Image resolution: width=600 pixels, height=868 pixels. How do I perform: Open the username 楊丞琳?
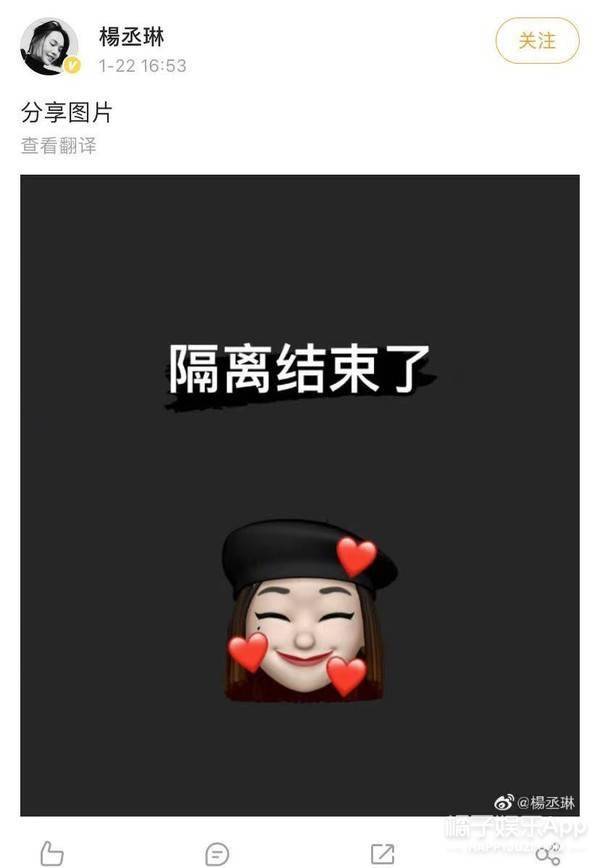click(x=131, y=37)
